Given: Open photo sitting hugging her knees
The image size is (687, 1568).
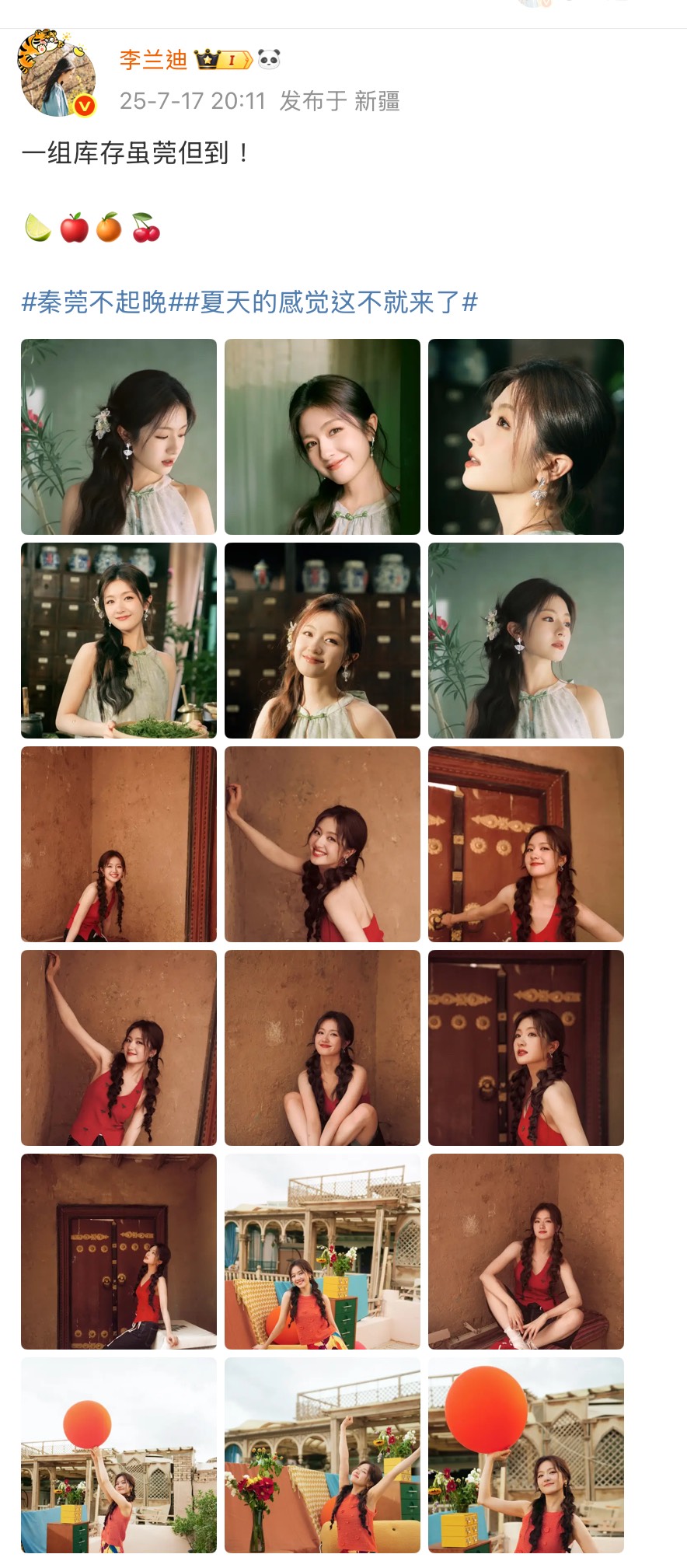Looking at the screenshot, I should (x=322, y=1048).
